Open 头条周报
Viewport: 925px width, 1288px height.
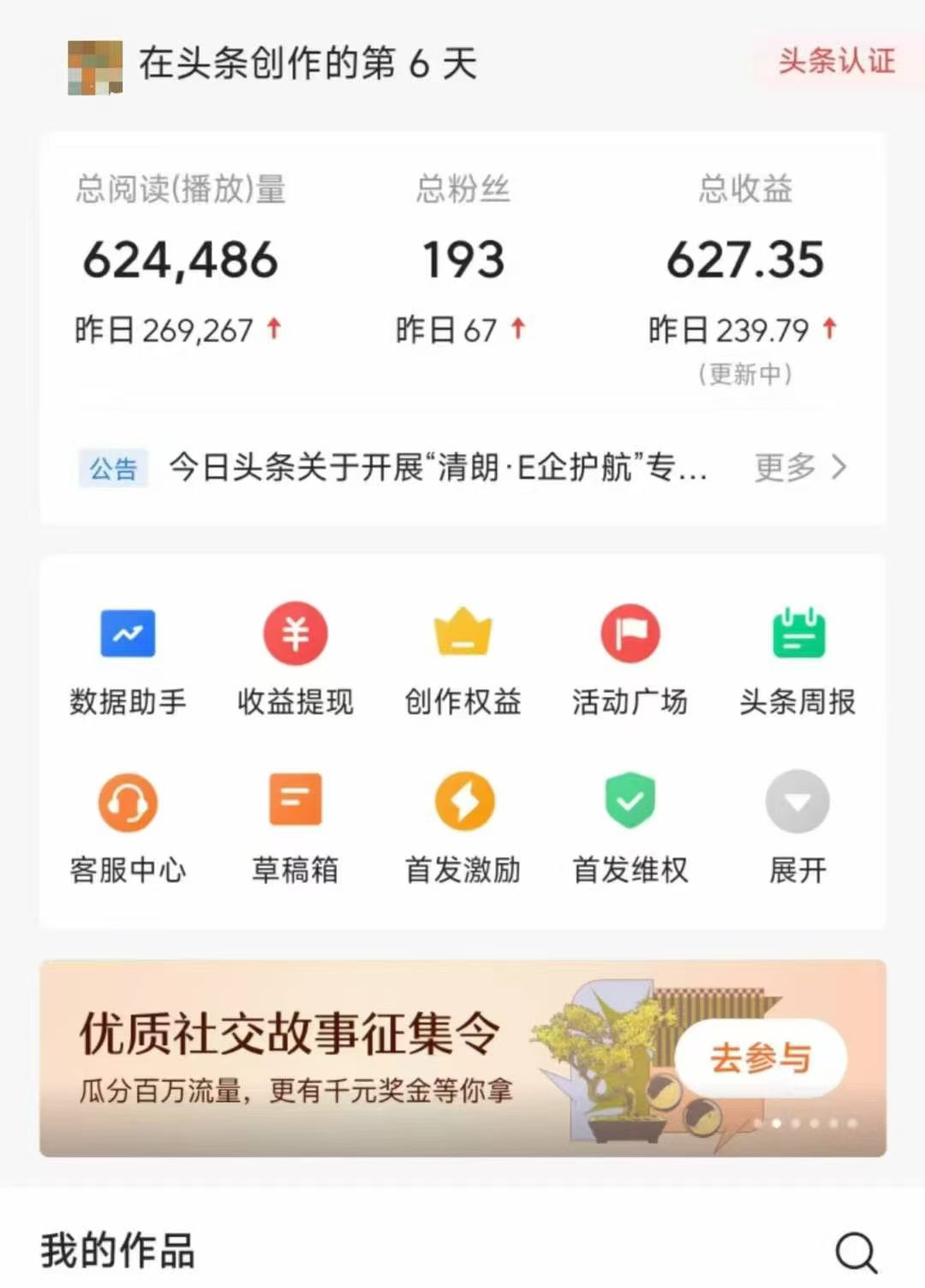coord(797,658)
